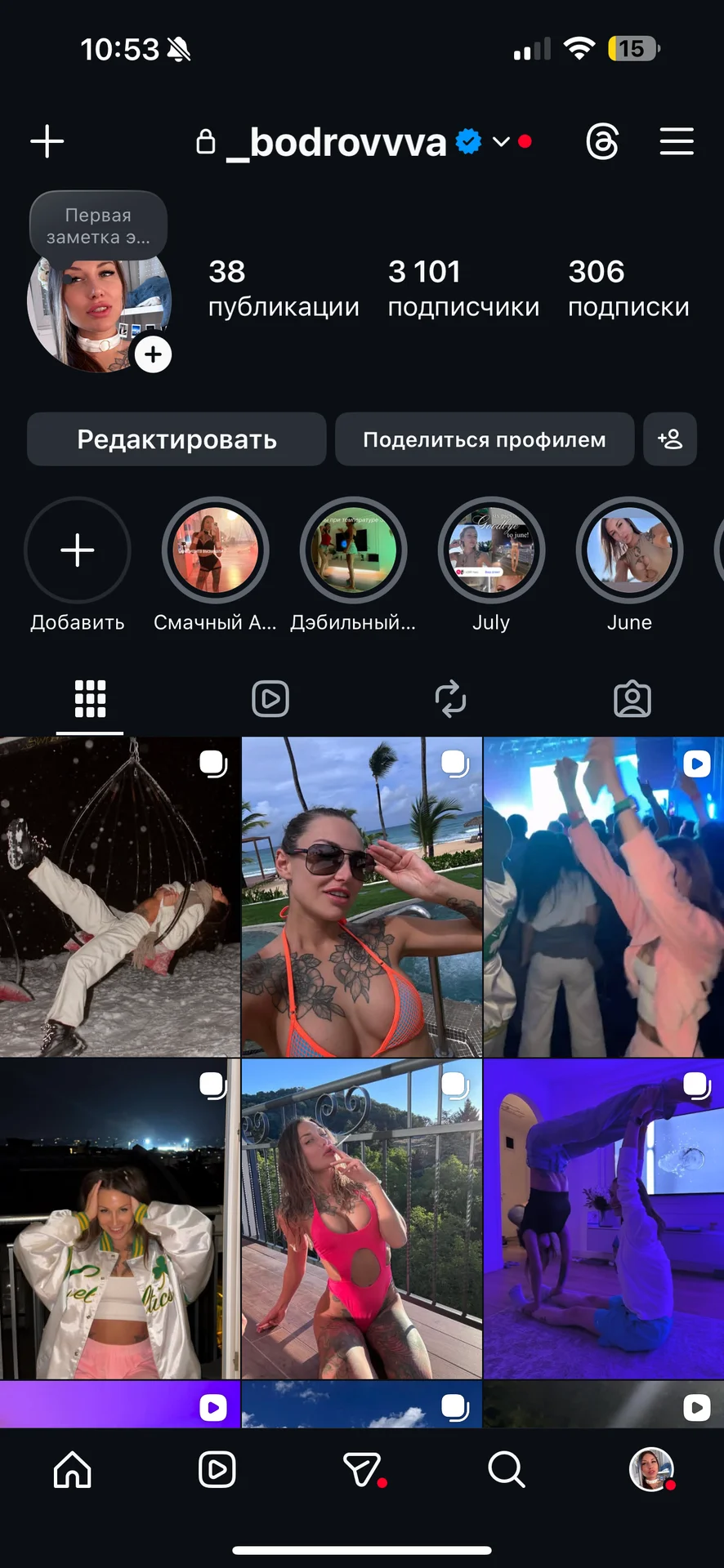Go to the home feed
724x1568 pixels.
73,1470
